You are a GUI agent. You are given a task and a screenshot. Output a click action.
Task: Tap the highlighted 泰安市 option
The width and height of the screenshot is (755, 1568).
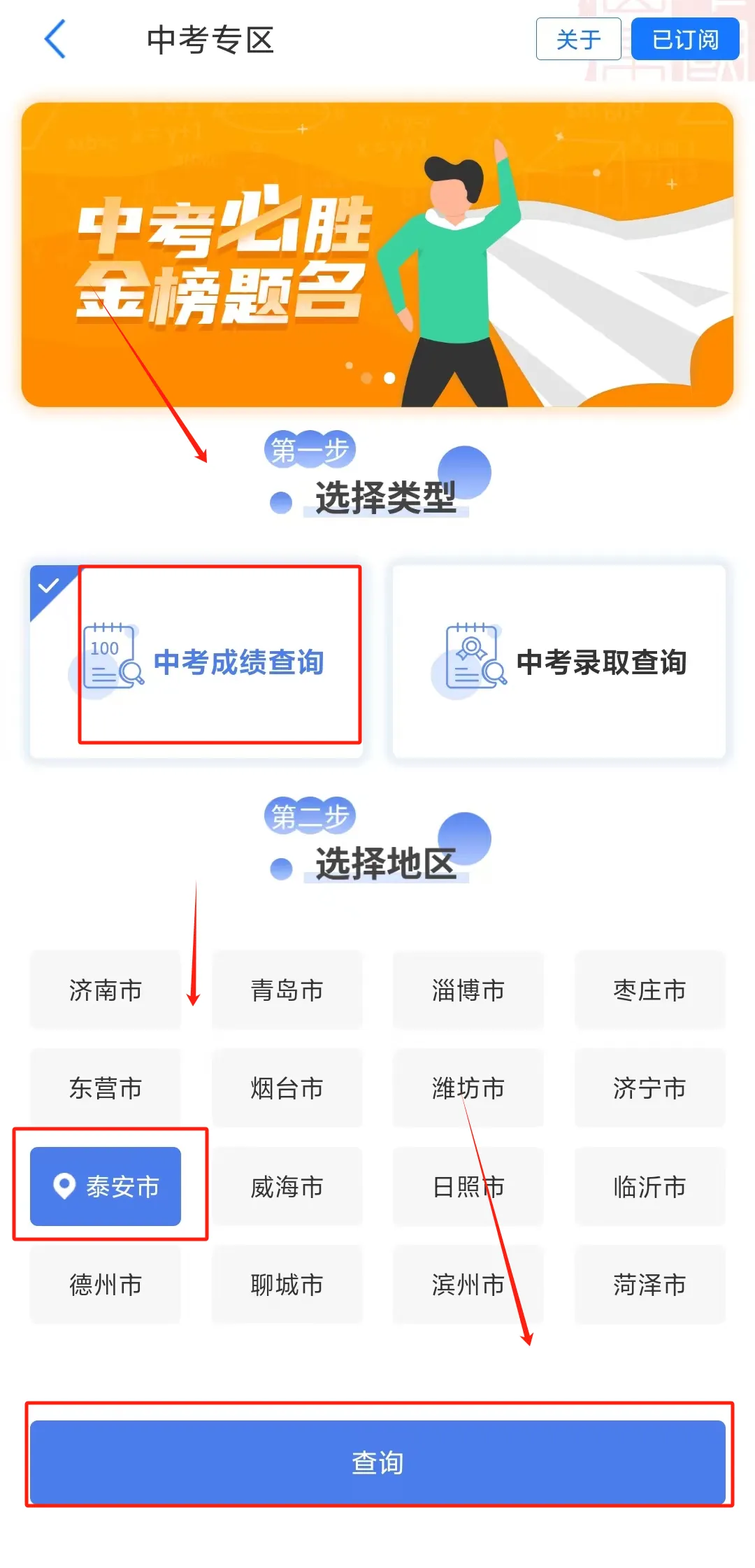coord(106,1186)
